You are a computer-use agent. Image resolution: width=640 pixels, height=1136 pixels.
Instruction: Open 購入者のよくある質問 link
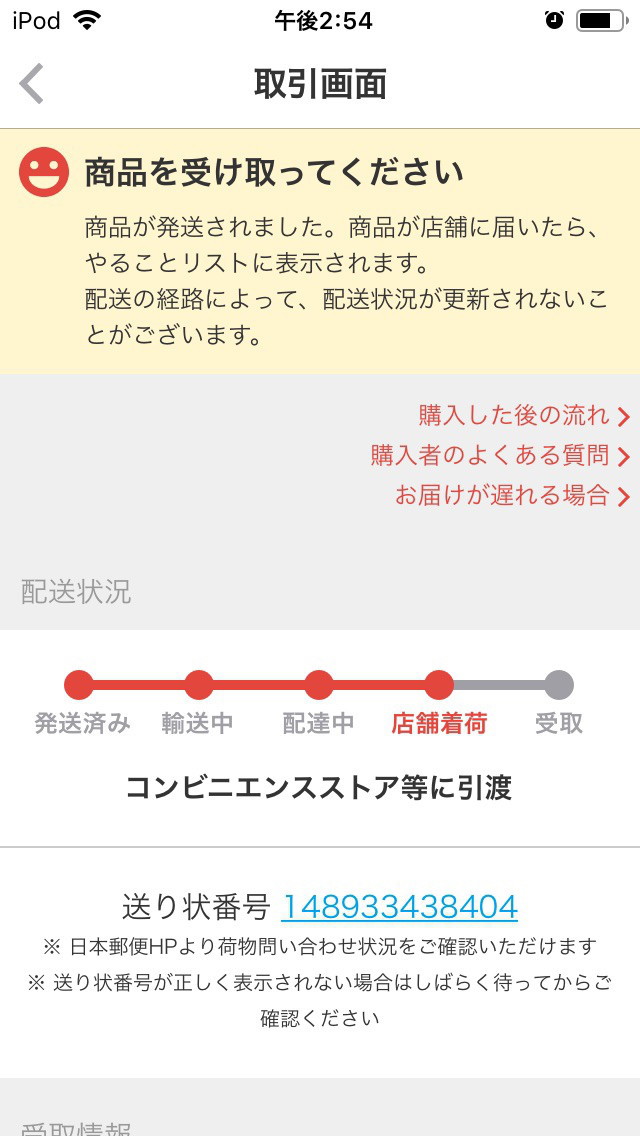point(500,456)
